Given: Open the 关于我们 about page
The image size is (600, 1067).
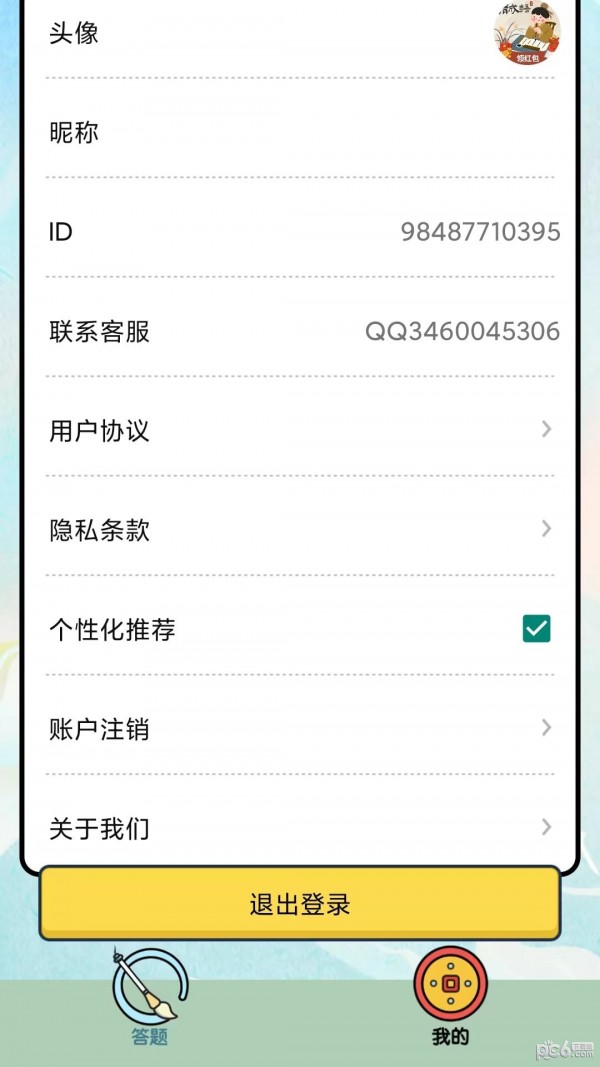Looking at the screenshot, I should coord(300,828).
